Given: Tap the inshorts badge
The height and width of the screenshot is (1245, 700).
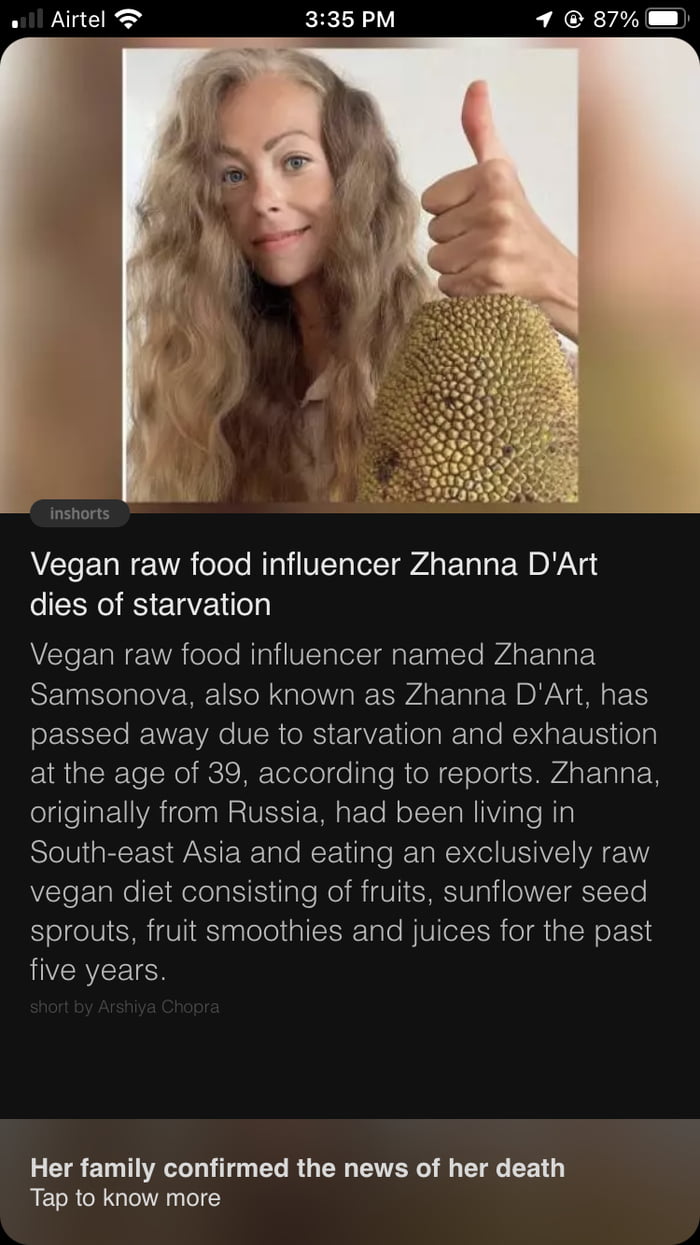Looking at the screenshot, I should pyautogui.click(x=79, y=514).
